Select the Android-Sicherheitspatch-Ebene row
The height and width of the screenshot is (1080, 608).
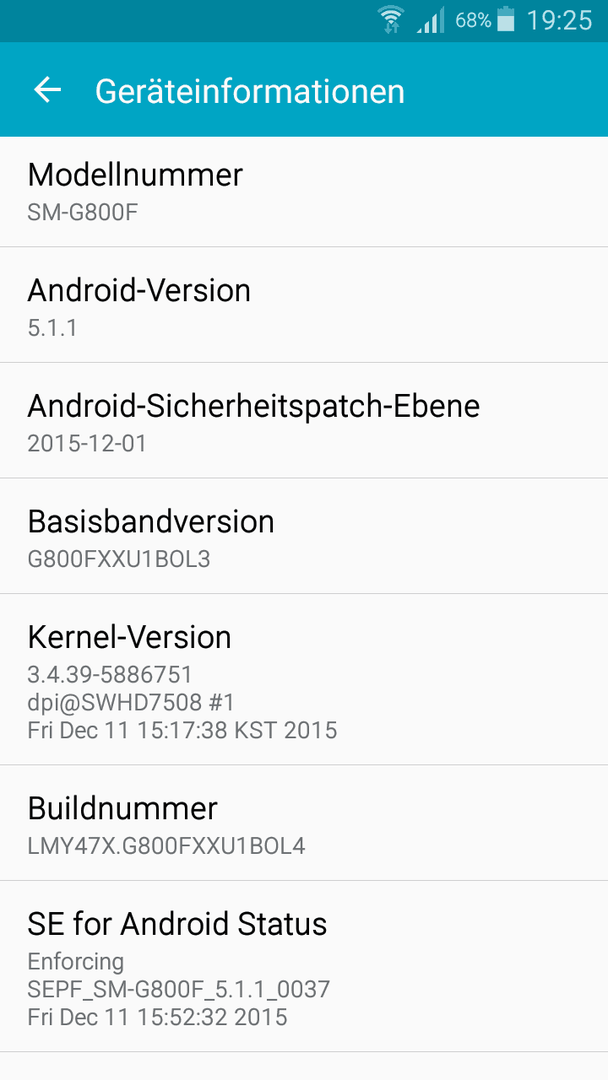coord(304,421)
